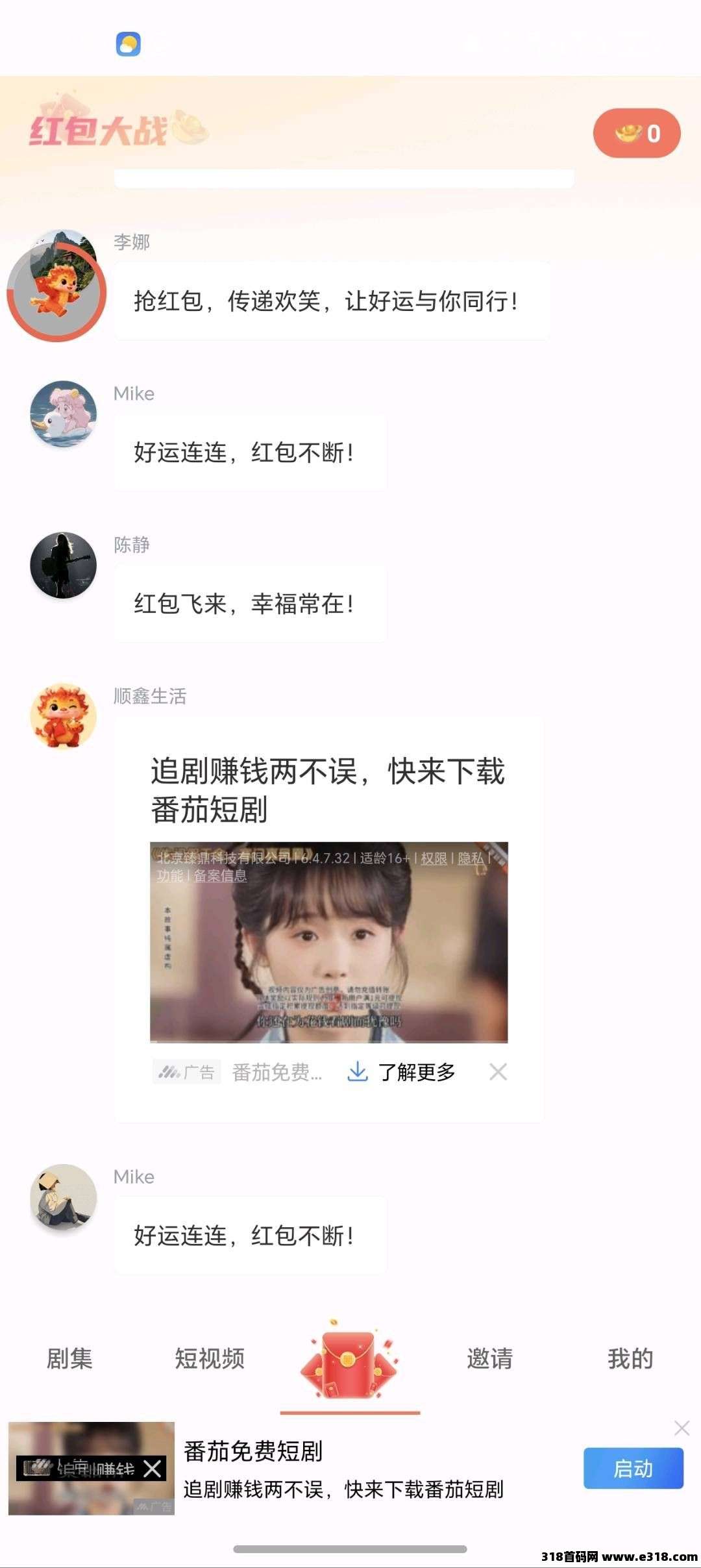This screenshot has height=1568, width=701.
Task: Open 隐私 link in the ad
Action: 471,858
